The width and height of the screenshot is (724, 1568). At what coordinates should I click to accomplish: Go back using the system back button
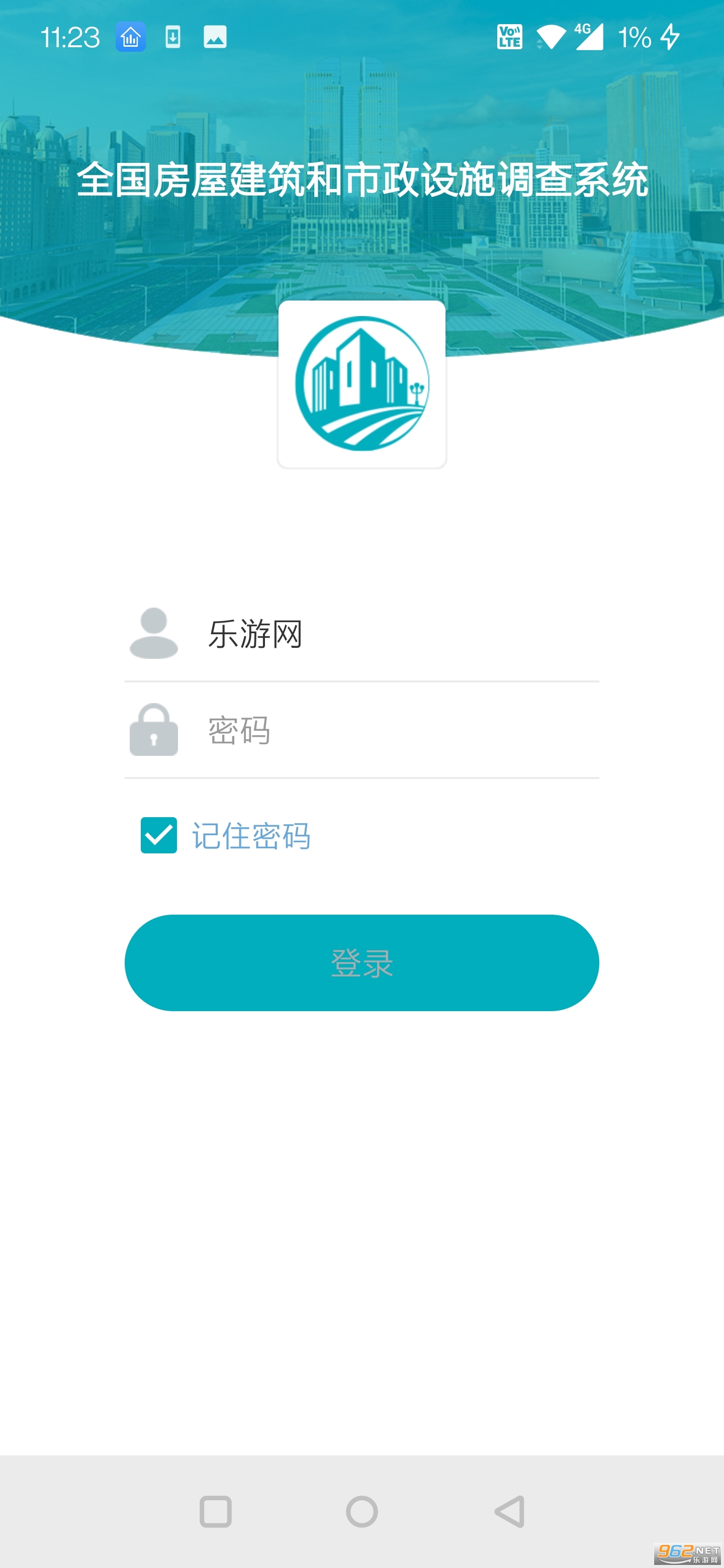point(510,1511)
